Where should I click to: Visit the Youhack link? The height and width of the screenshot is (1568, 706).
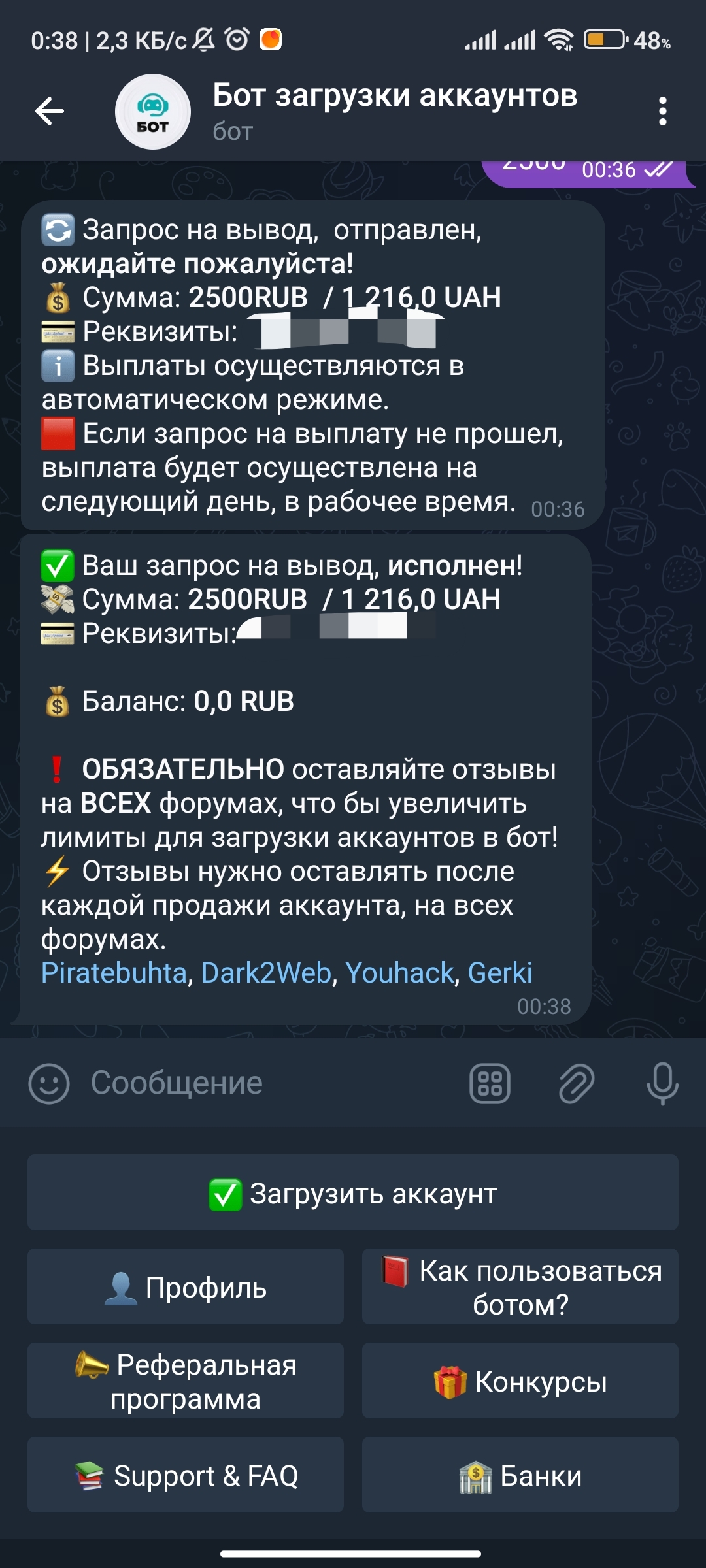click(x=399, y=973)
